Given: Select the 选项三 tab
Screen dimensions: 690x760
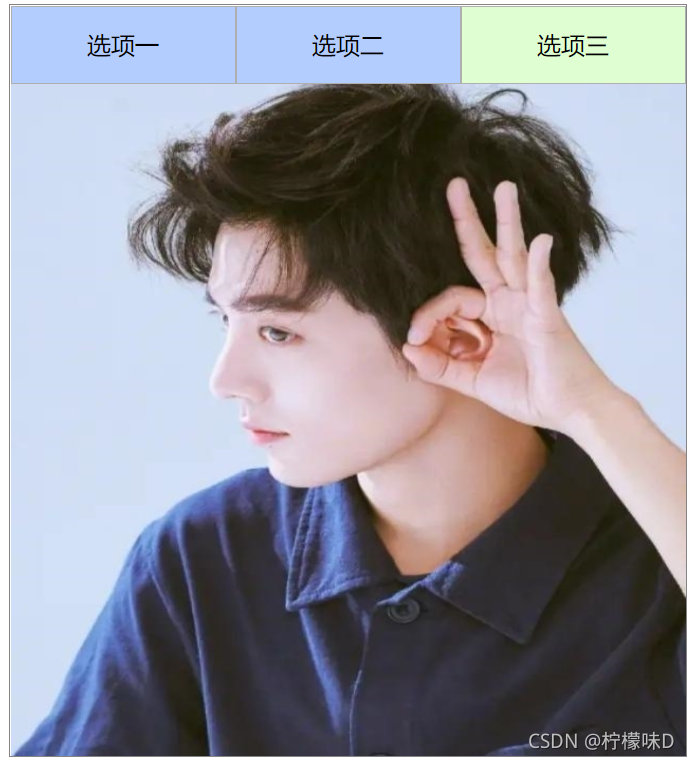Looking at the screenshot, I should 573,46.
